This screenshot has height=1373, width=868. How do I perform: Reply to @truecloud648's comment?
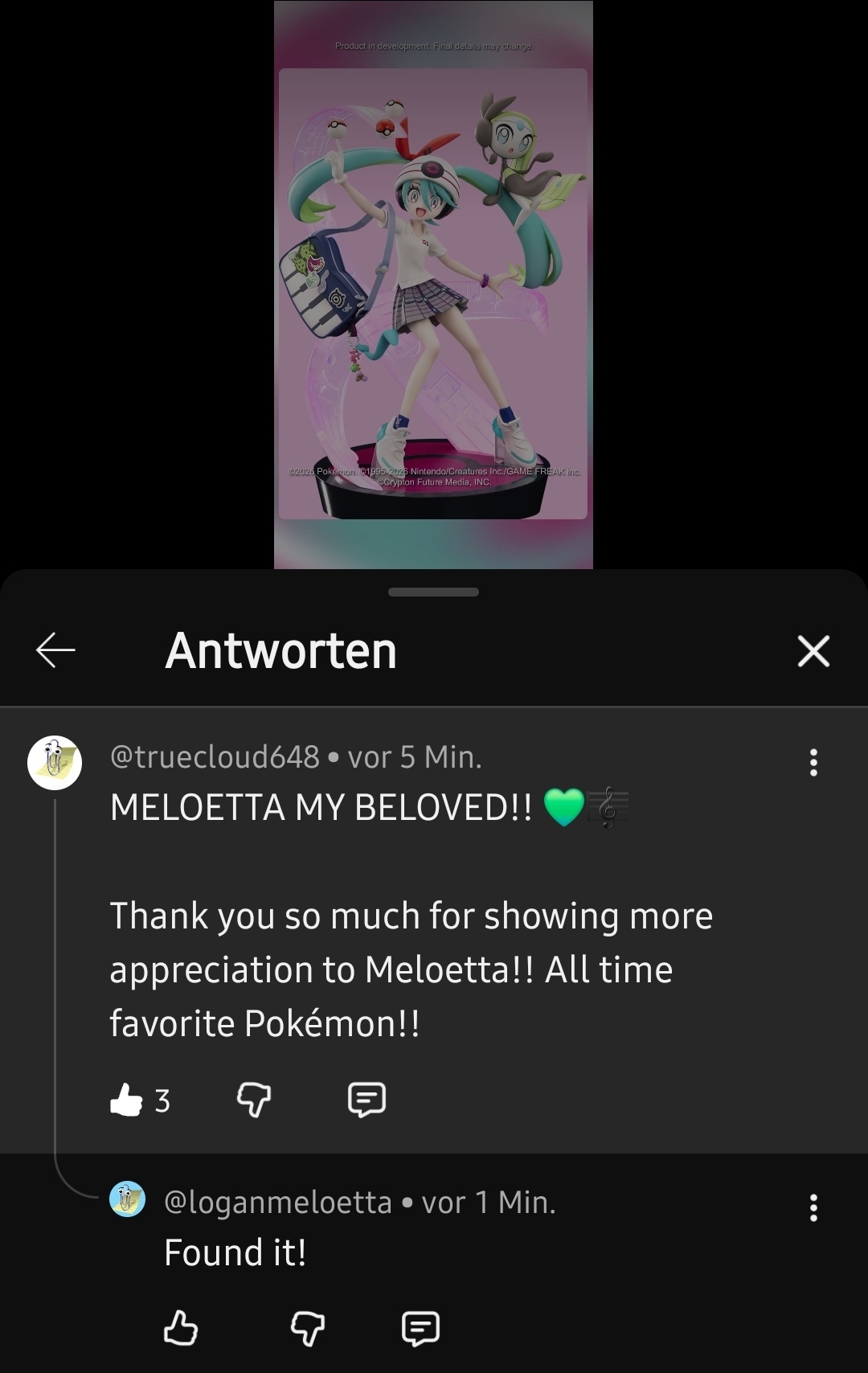(366, 1100)
